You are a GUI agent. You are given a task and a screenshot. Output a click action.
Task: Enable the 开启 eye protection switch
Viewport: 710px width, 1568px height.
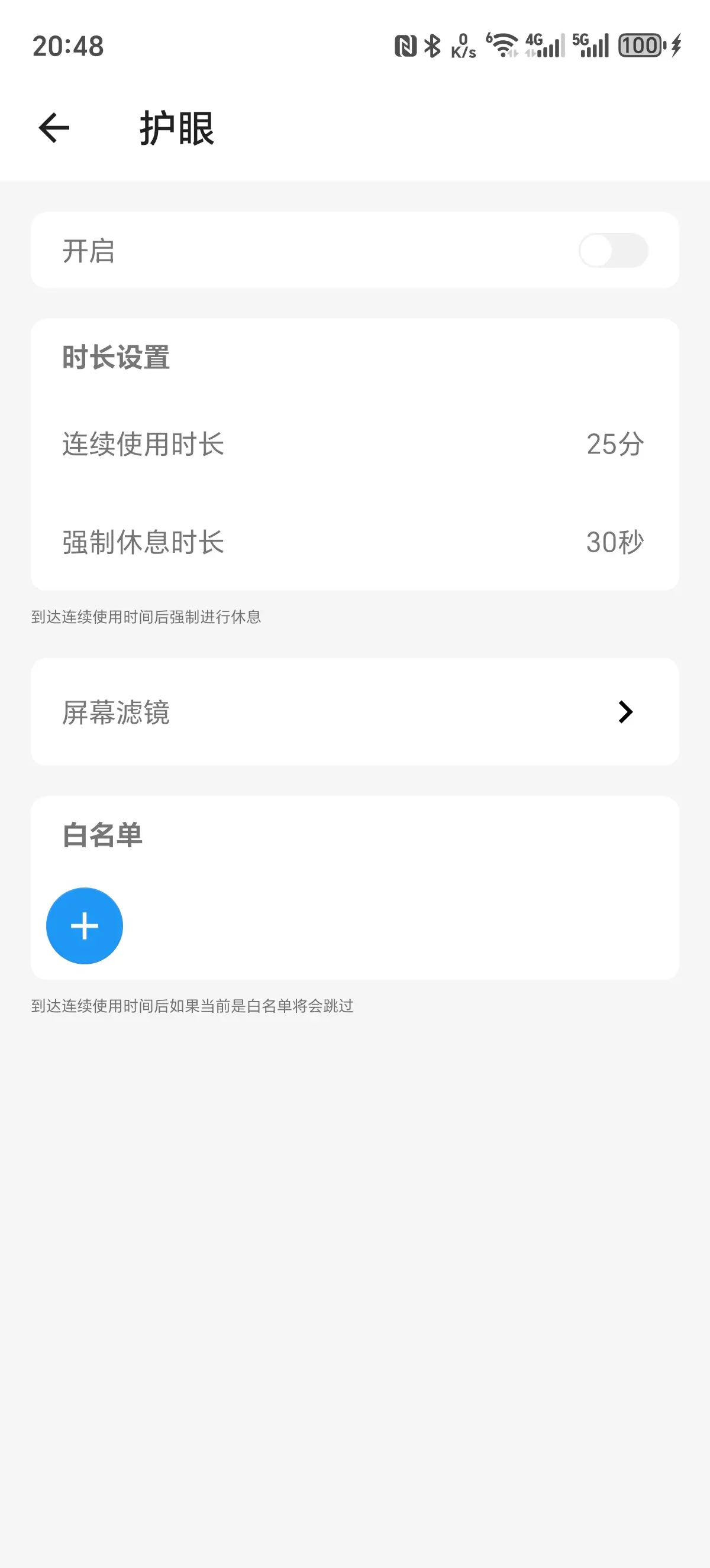click(612, 251)
